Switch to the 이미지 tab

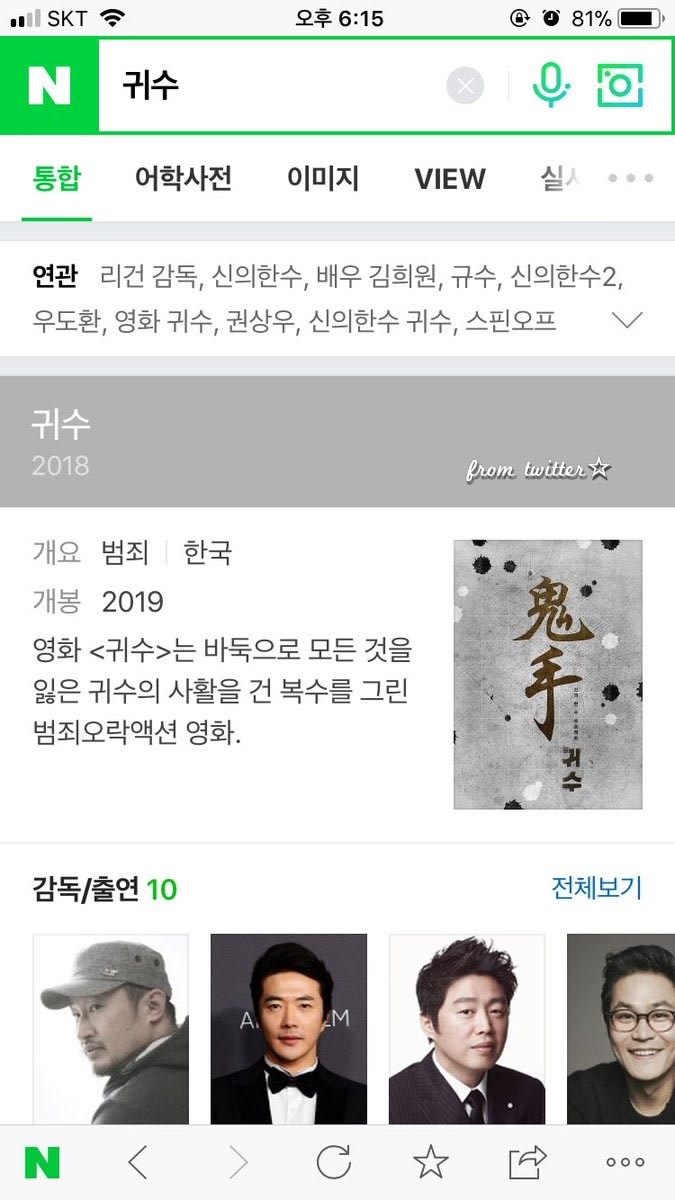[322, 179]
